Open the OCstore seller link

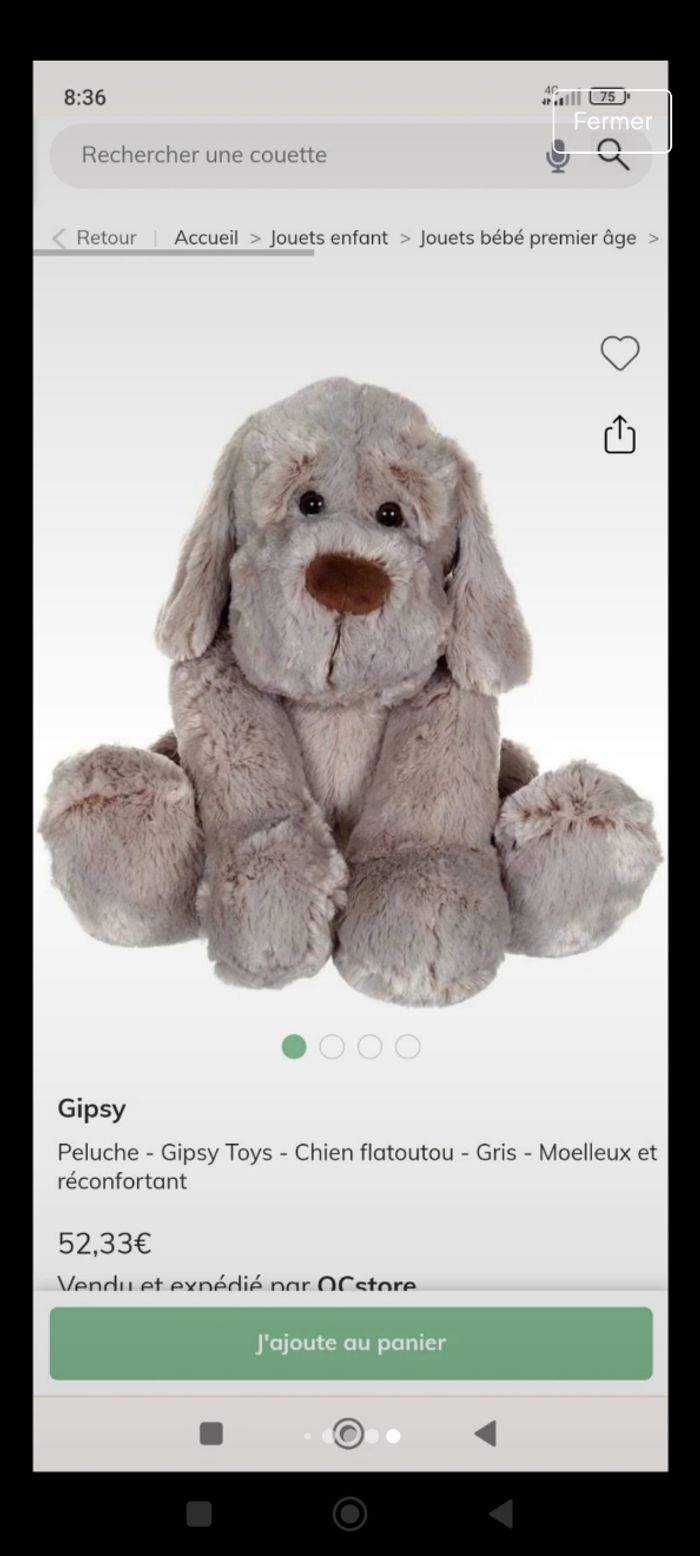click(x=366, y=1283)
